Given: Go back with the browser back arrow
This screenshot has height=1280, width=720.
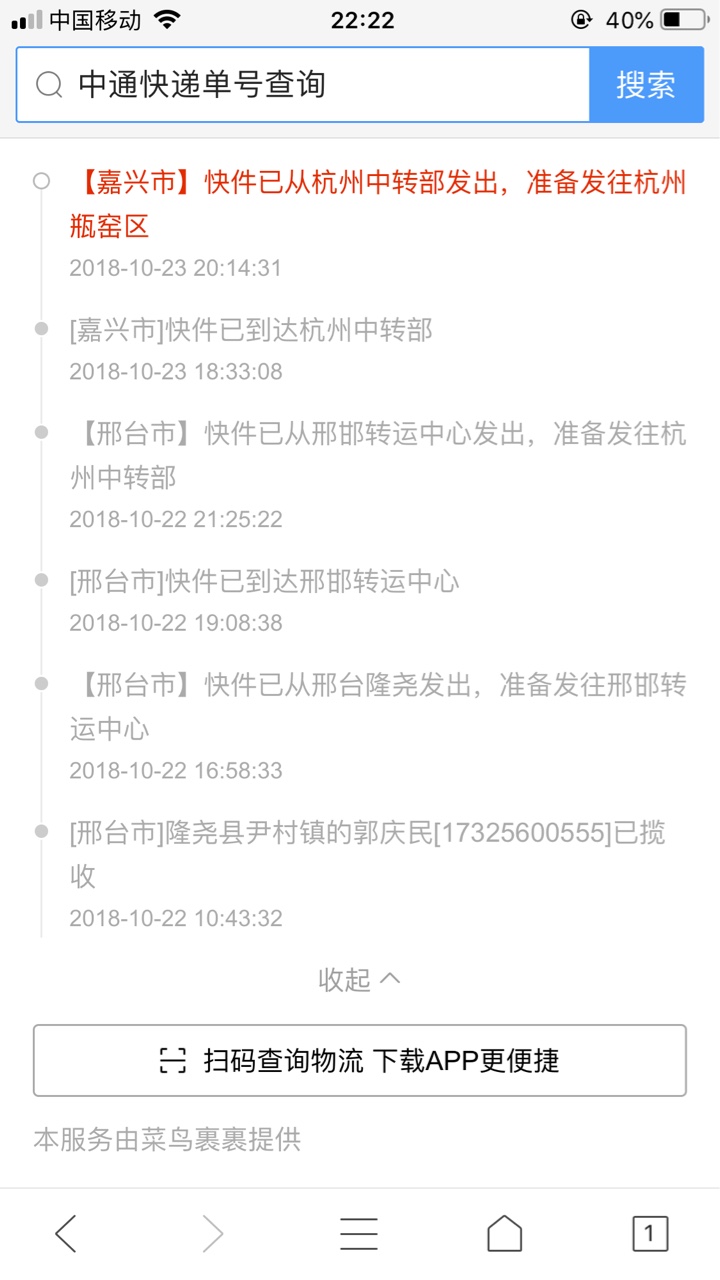Looking at the screenshot, I should 66,1234.
